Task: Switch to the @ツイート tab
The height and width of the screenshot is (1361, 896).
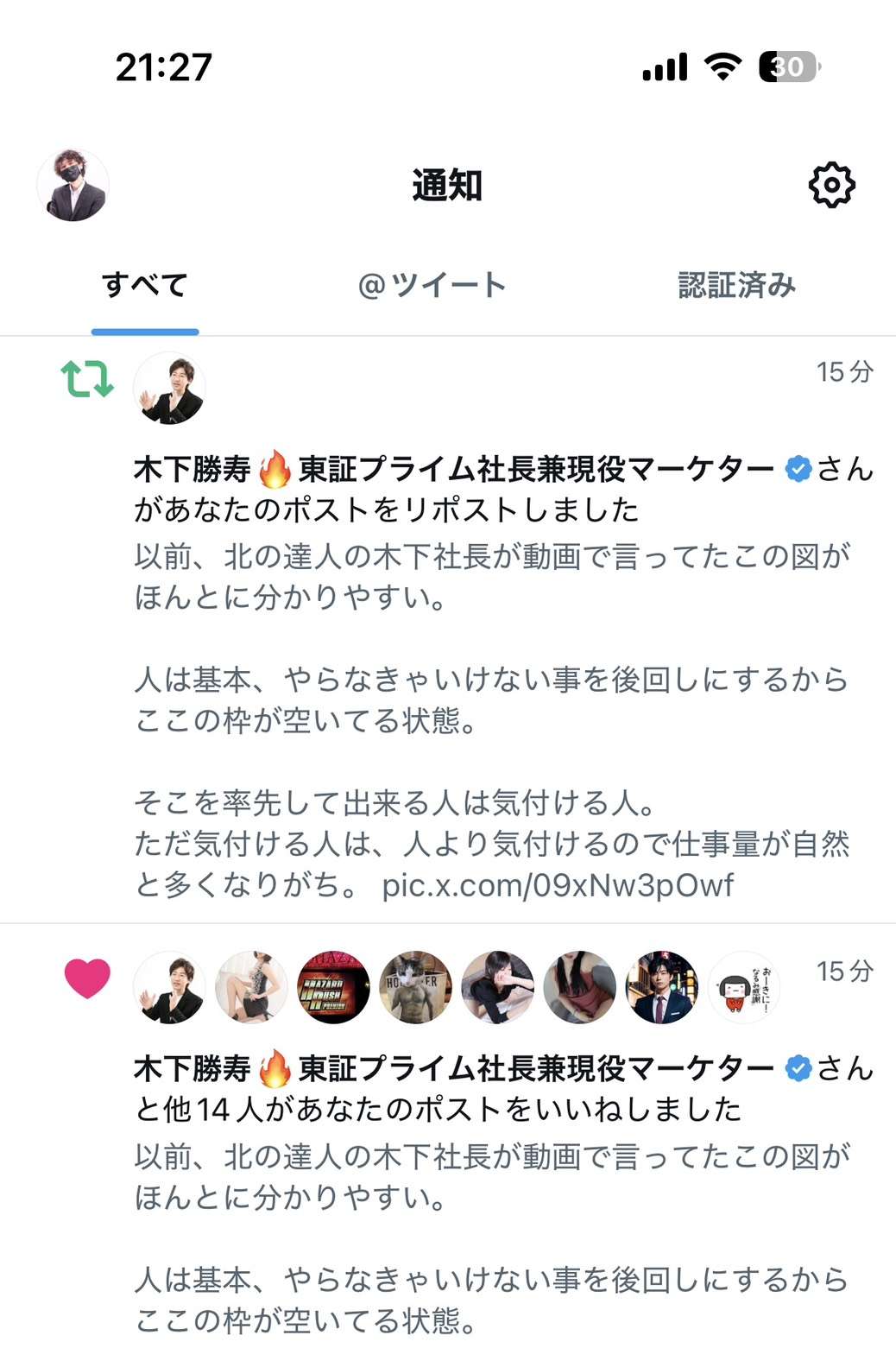Action: click(432, 285)
